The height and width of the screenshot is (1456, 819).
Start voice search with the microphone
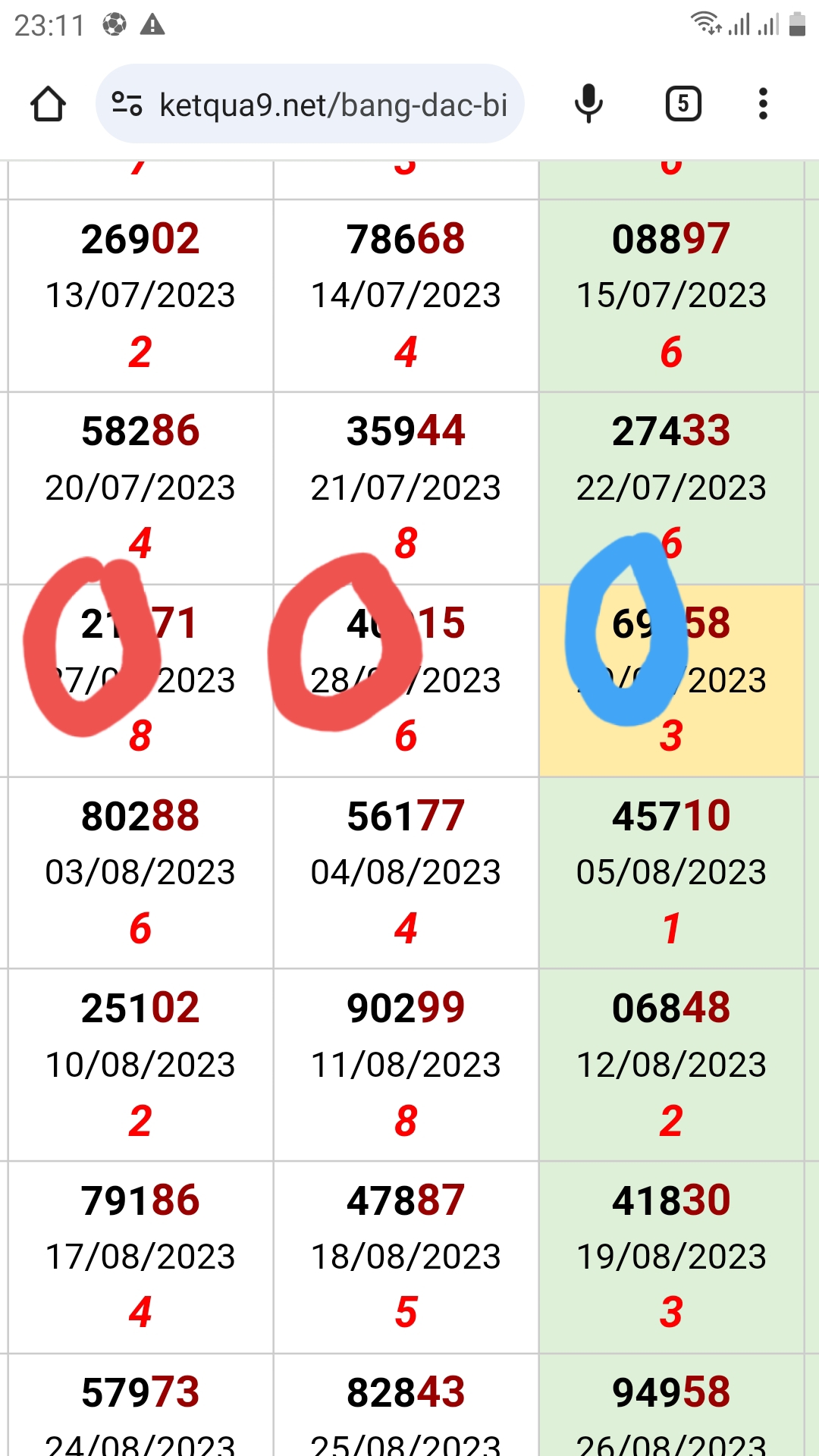point(588,104)
